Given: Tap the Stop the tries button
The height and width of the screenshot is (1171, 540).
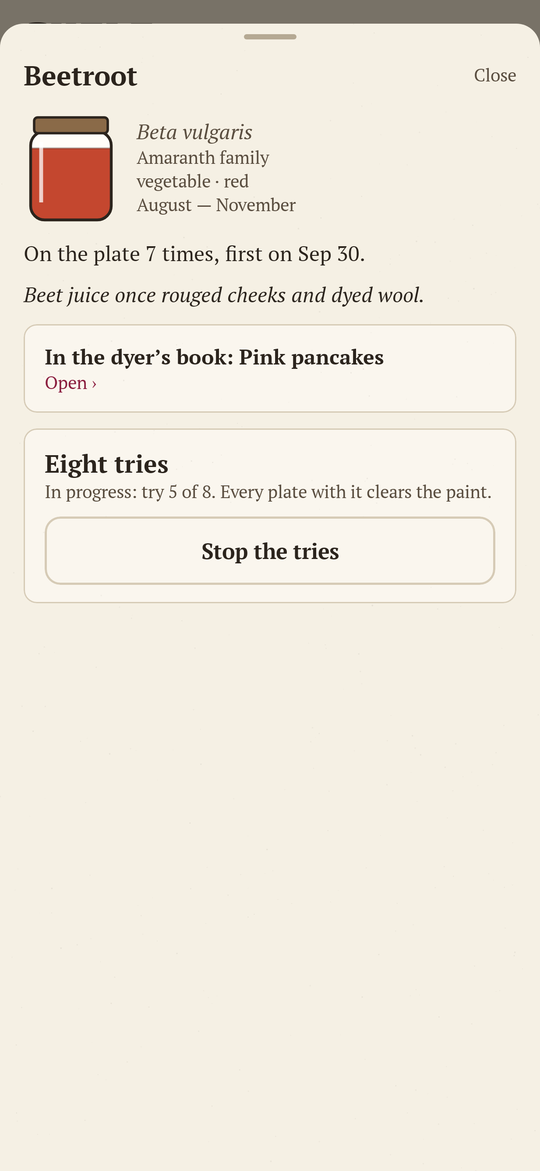Looking at the screenshot, I should click(270, 551).
